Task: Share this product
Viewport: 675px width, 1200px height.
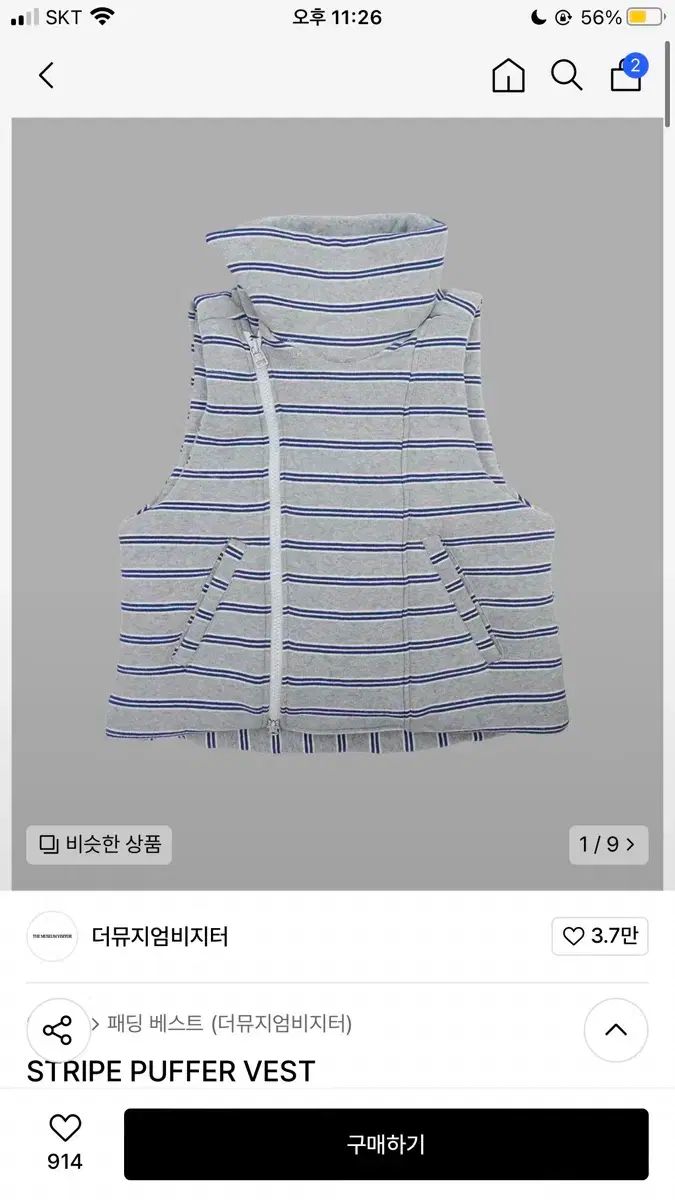Action: 58,1029
